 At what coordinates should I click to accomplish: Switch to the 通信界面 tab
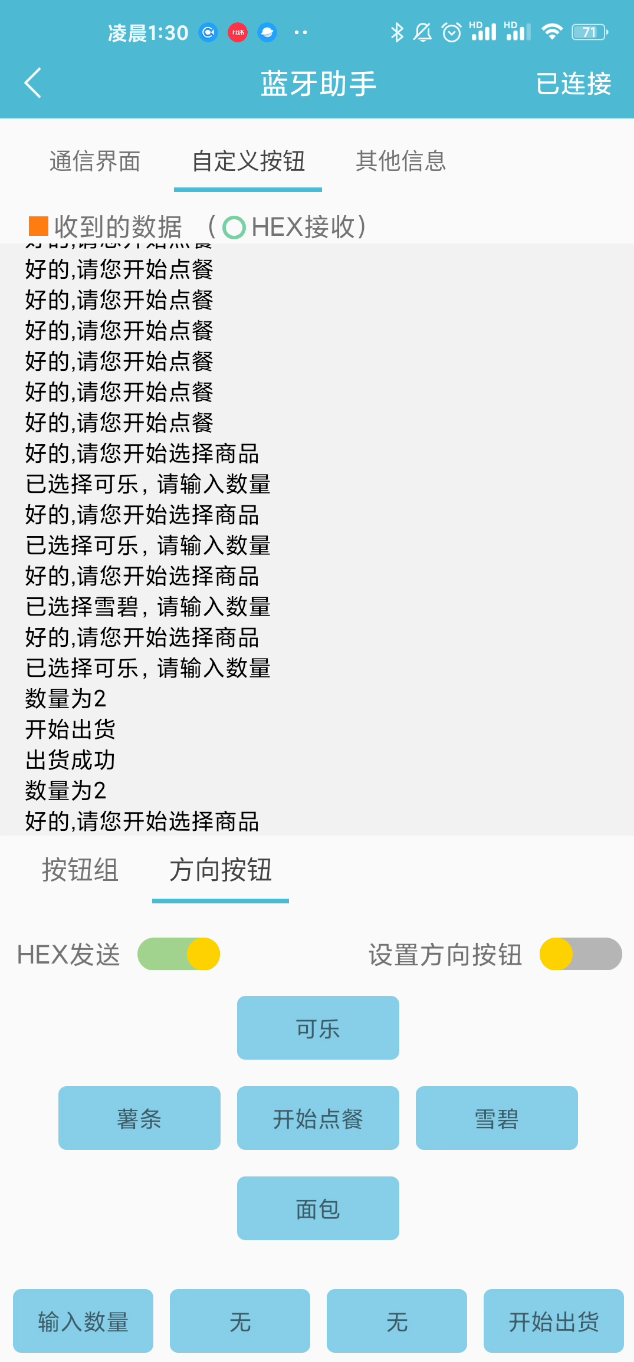(95, 161)
